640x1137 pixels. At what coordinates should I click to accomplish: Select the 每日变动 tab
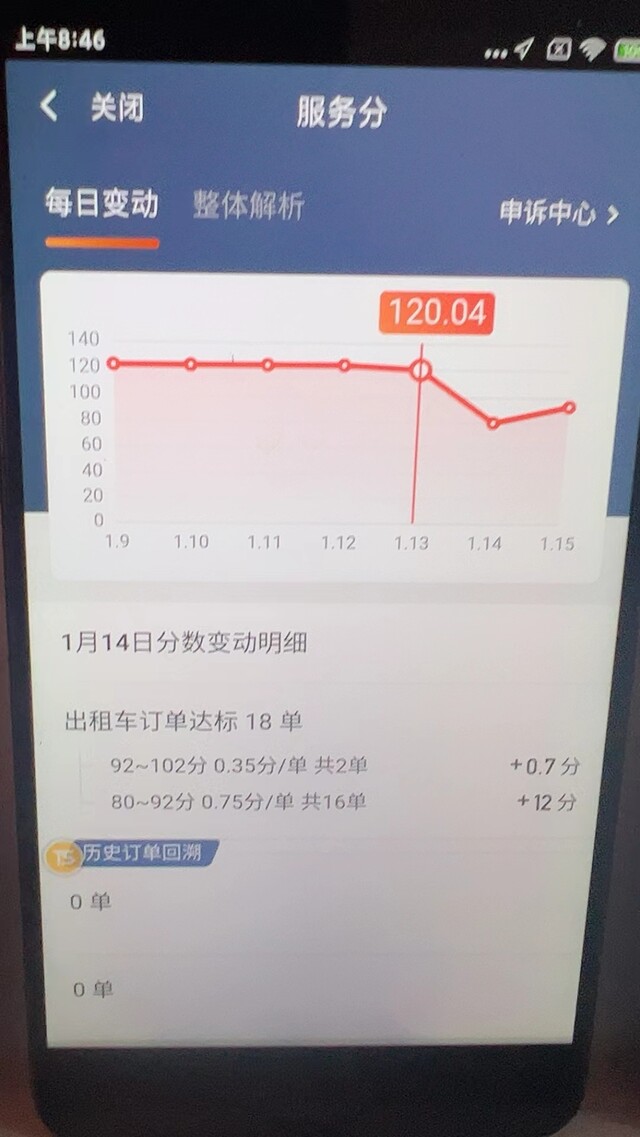click(101, 204)
